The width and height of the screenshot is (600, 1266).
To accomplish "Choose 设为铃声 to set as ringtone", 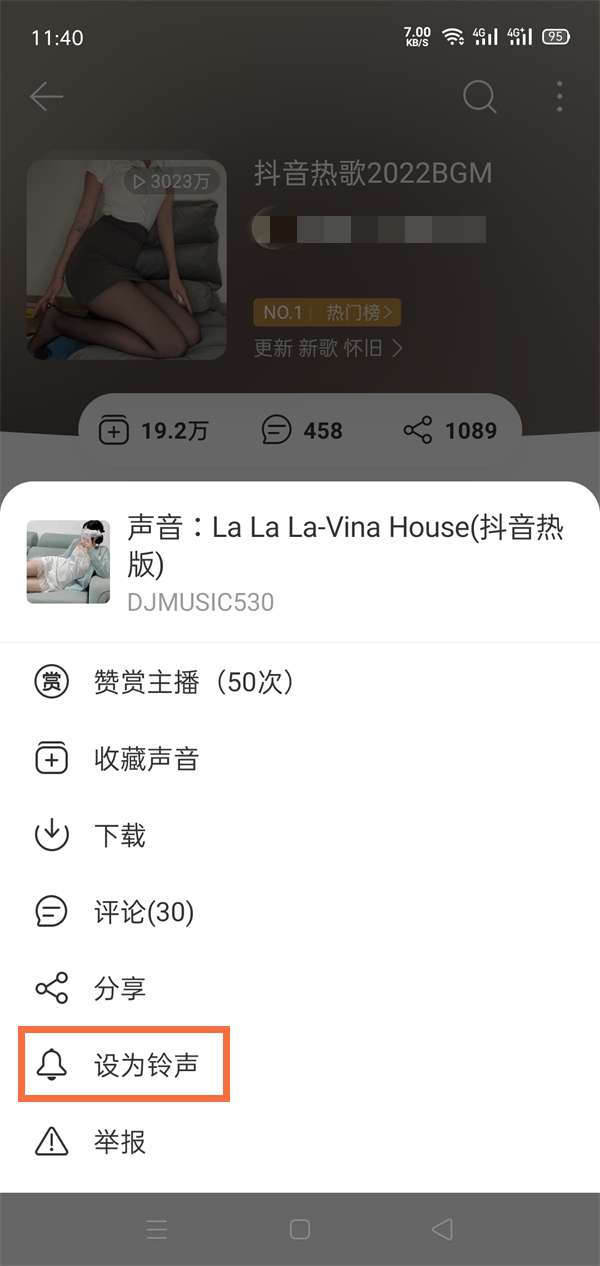I will click(145, 1065).
